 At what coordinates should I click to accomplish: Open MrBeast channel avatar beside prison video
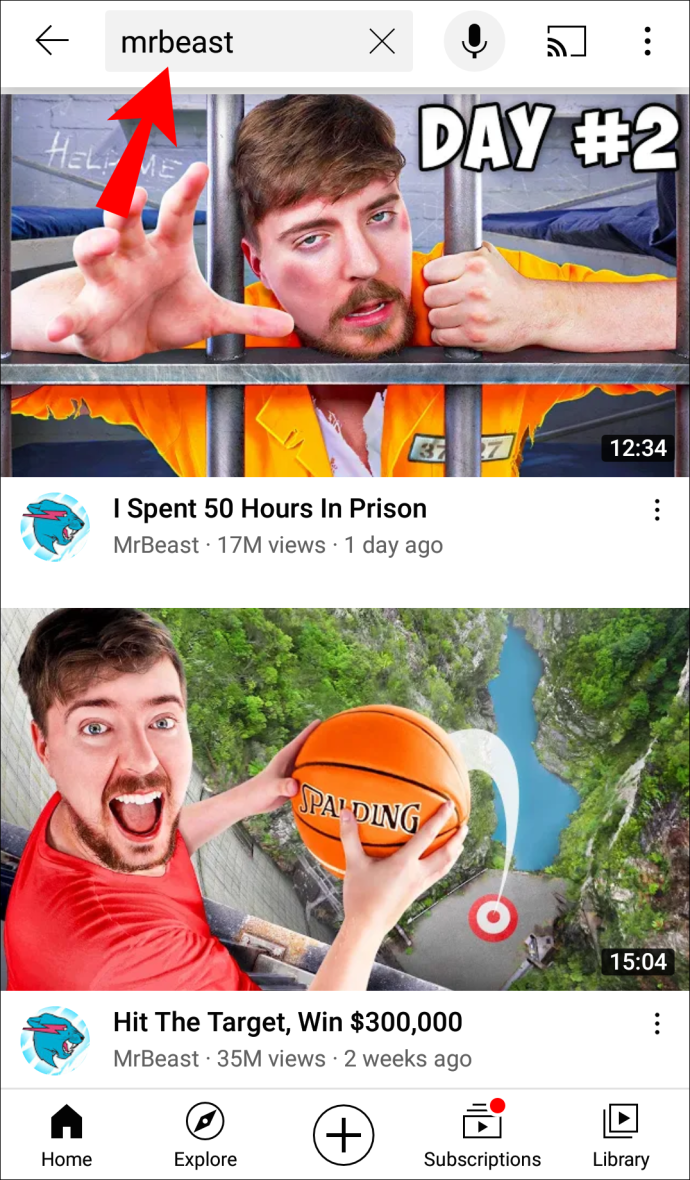click(x=56, y=526)
